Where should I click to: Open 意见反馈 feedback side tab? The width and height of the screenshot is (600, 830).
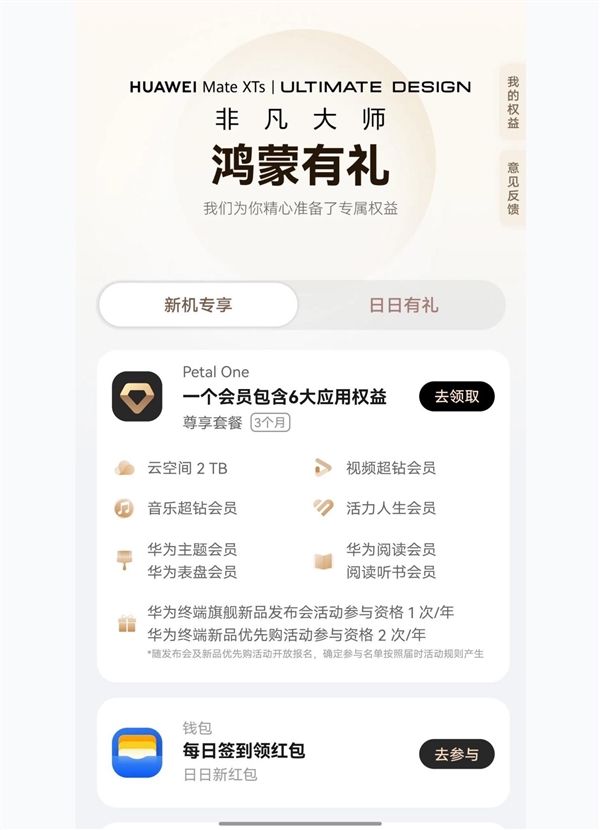(513, 188)
